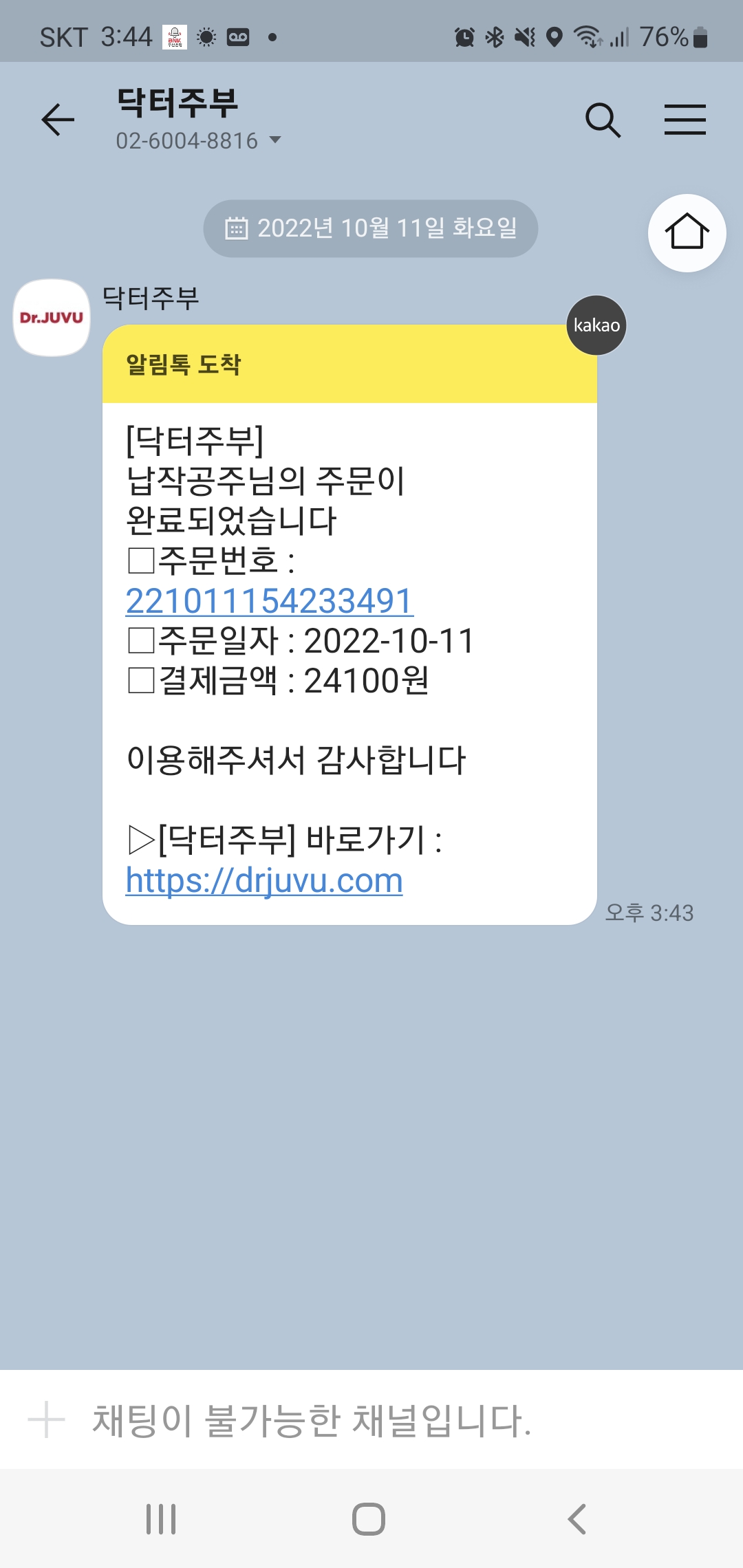Go back from the 닥터주부 chat
The height and width of the screenshot is (1568, 743).
tap(58, 120)
